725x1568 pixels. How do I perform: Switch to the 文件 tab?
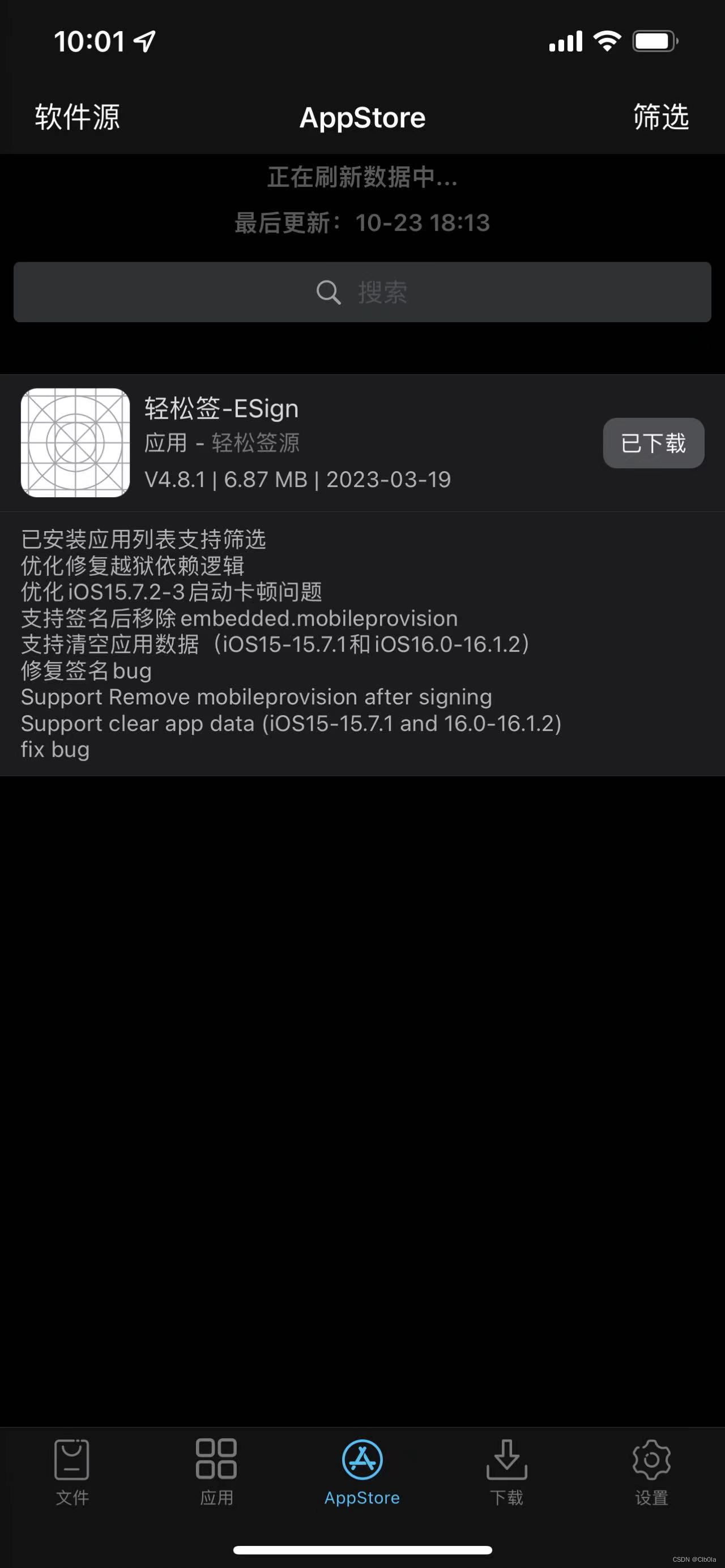[72, 1472]
